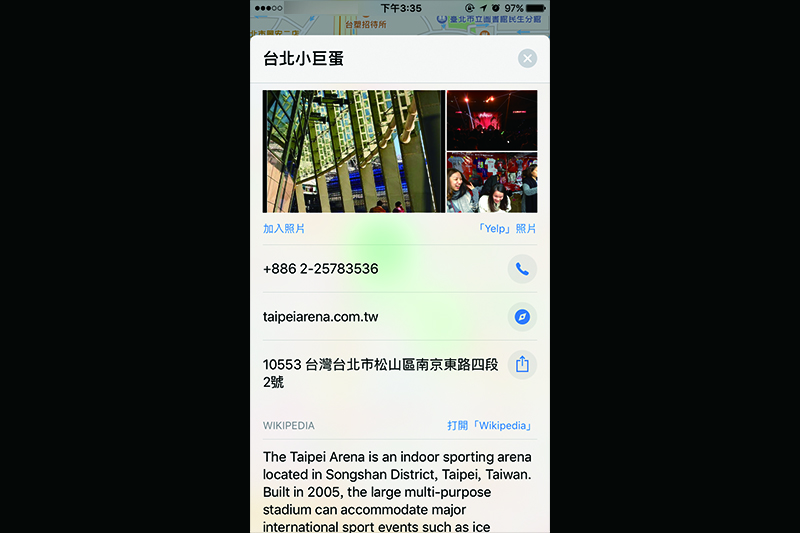Tap 打開「Wikipedia」 link
800x533 pixels.
489,426
